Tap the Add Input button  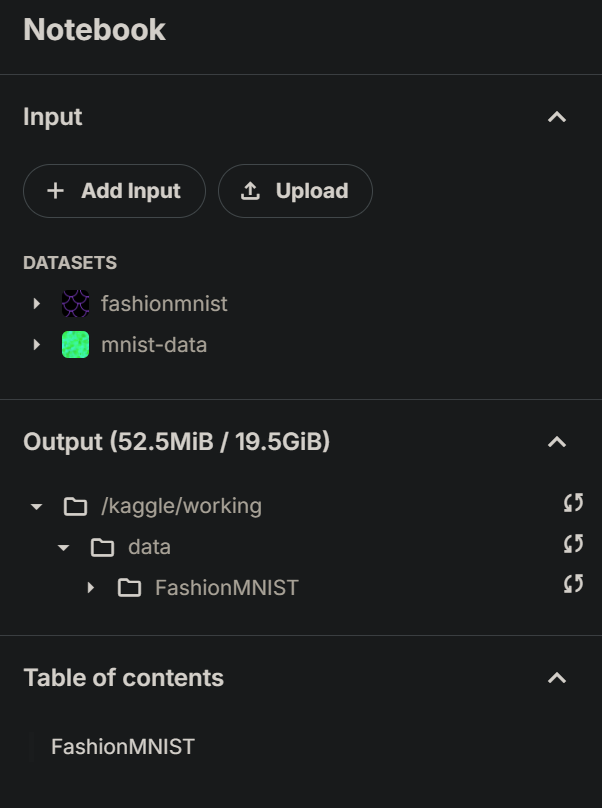pos(114,191)
